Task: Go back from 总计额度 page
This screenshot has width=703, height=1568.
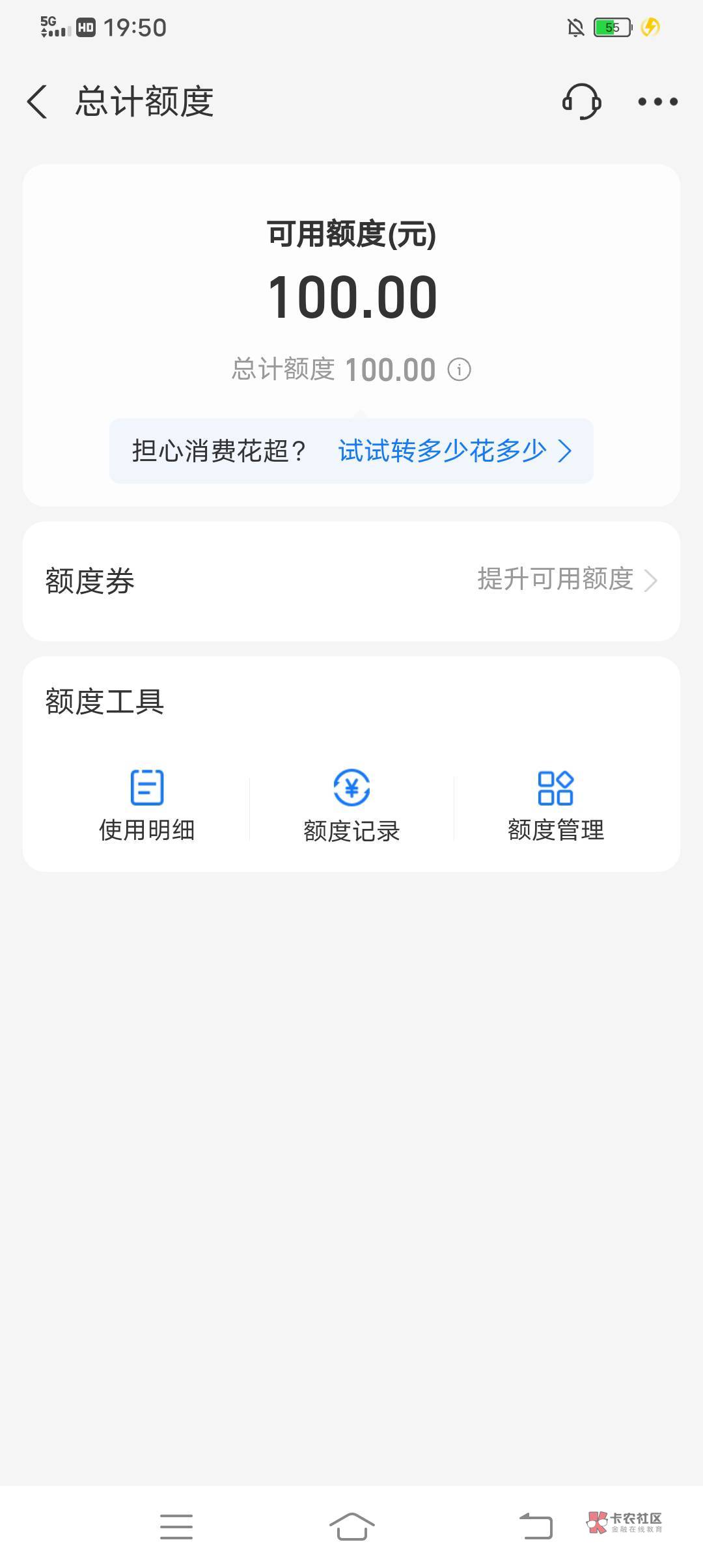Action: (x=38, y=102)
